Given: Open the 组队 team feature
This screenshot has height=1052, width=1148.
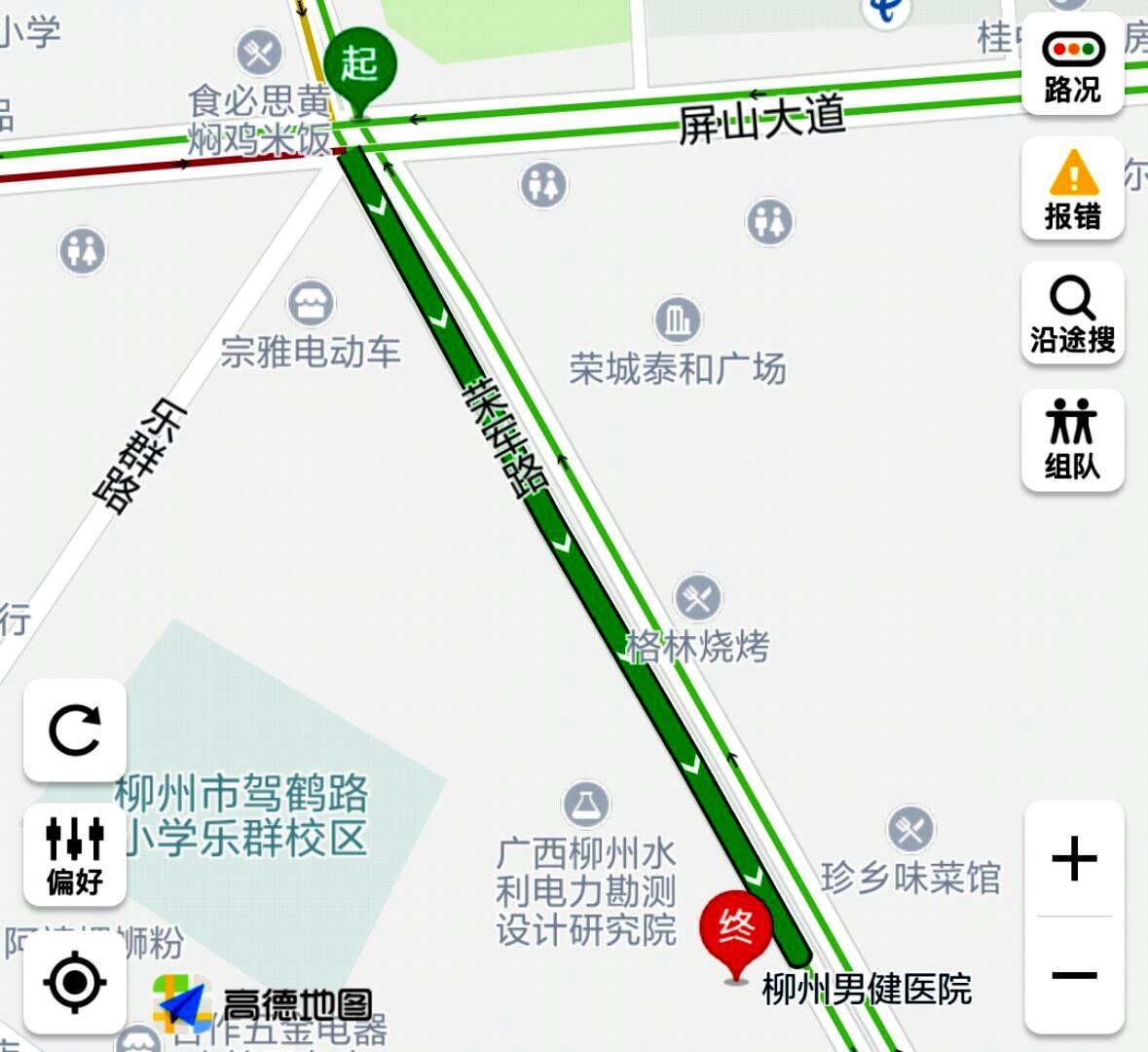Looking at the screenshot, I should (x=1072, y=439).
